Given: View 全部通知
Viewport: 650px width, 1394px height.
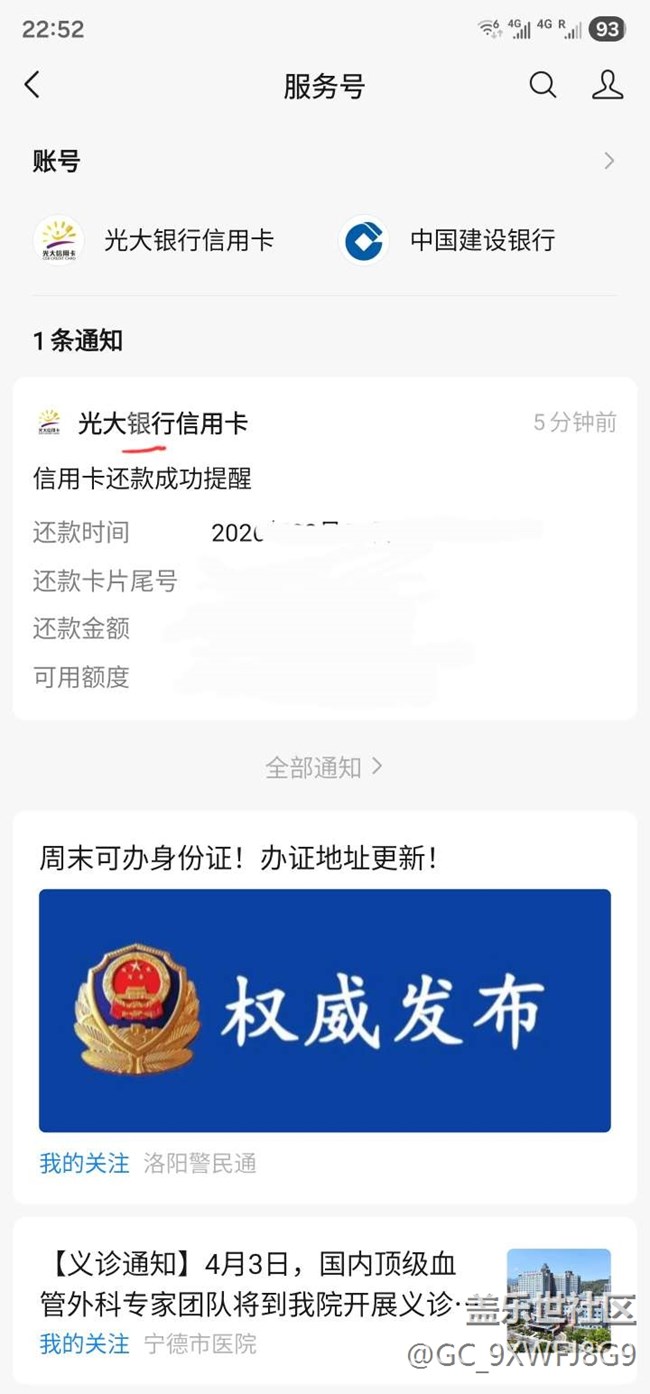Looking at the screenshot, I should 324,767.
